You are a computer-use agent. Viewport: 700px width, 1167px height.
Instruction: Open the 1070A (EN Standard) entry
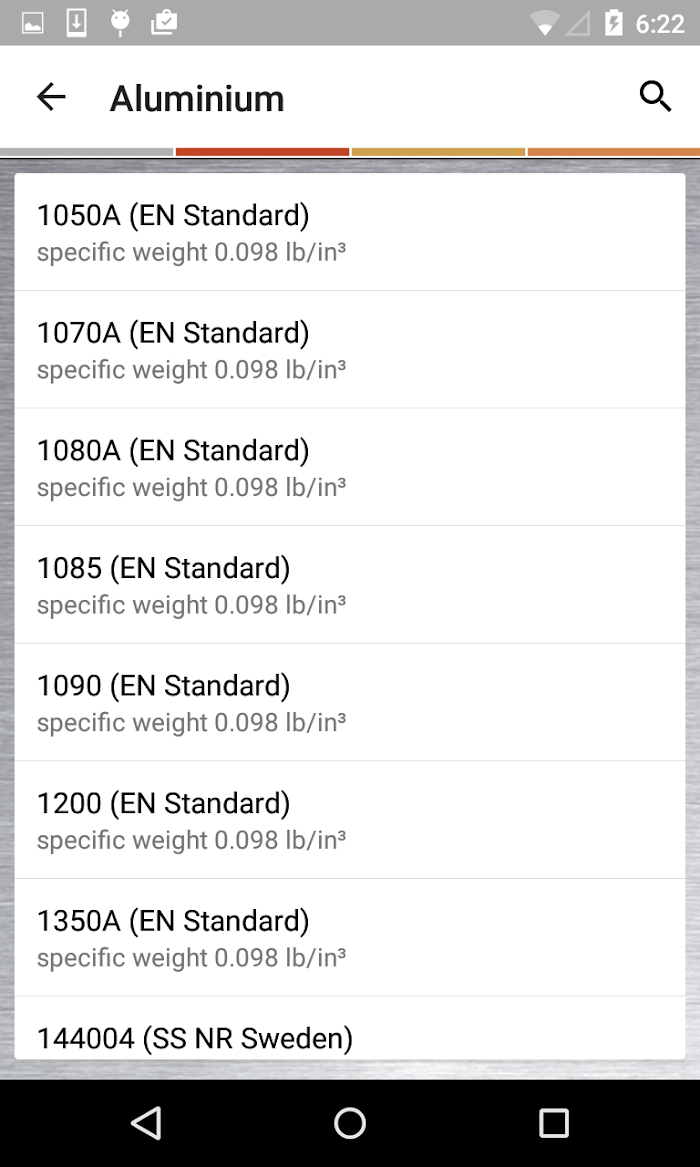(349, 350)
